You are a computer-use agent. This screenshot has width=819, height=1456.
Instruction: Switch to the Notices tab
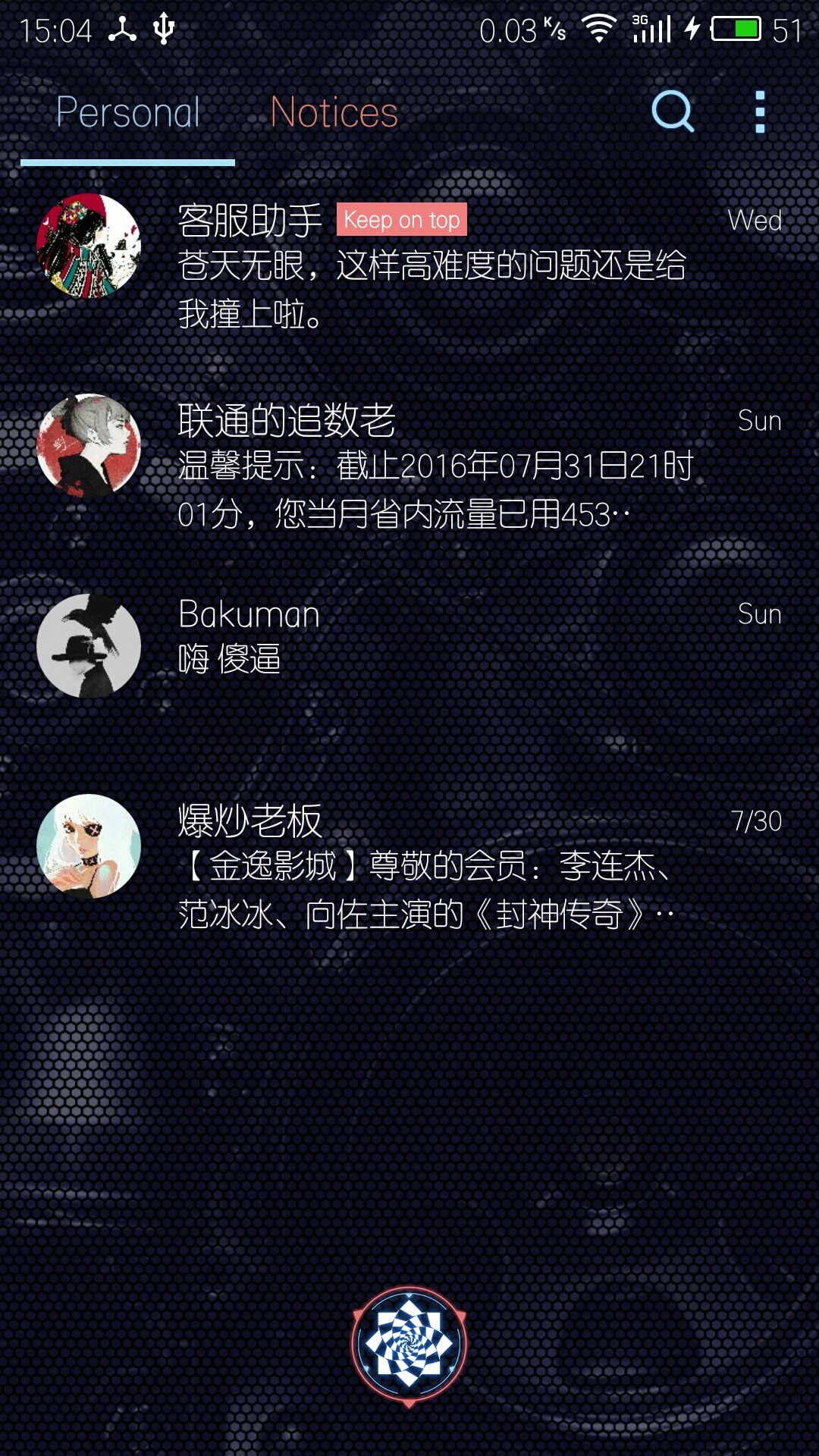click(x=334, y=112)
